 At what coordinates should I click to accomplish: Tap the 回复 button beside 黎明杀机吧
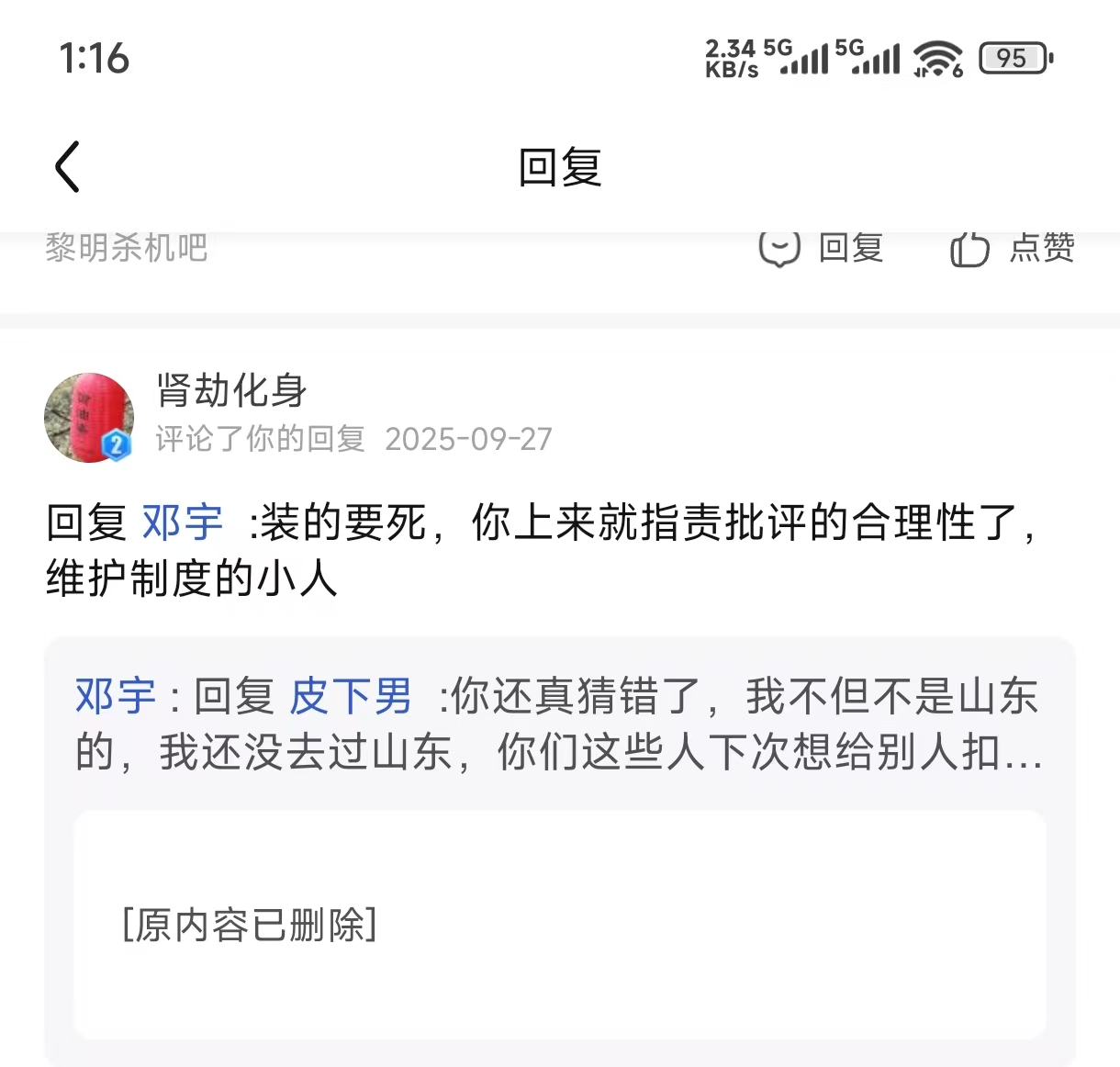click(822, 248)
